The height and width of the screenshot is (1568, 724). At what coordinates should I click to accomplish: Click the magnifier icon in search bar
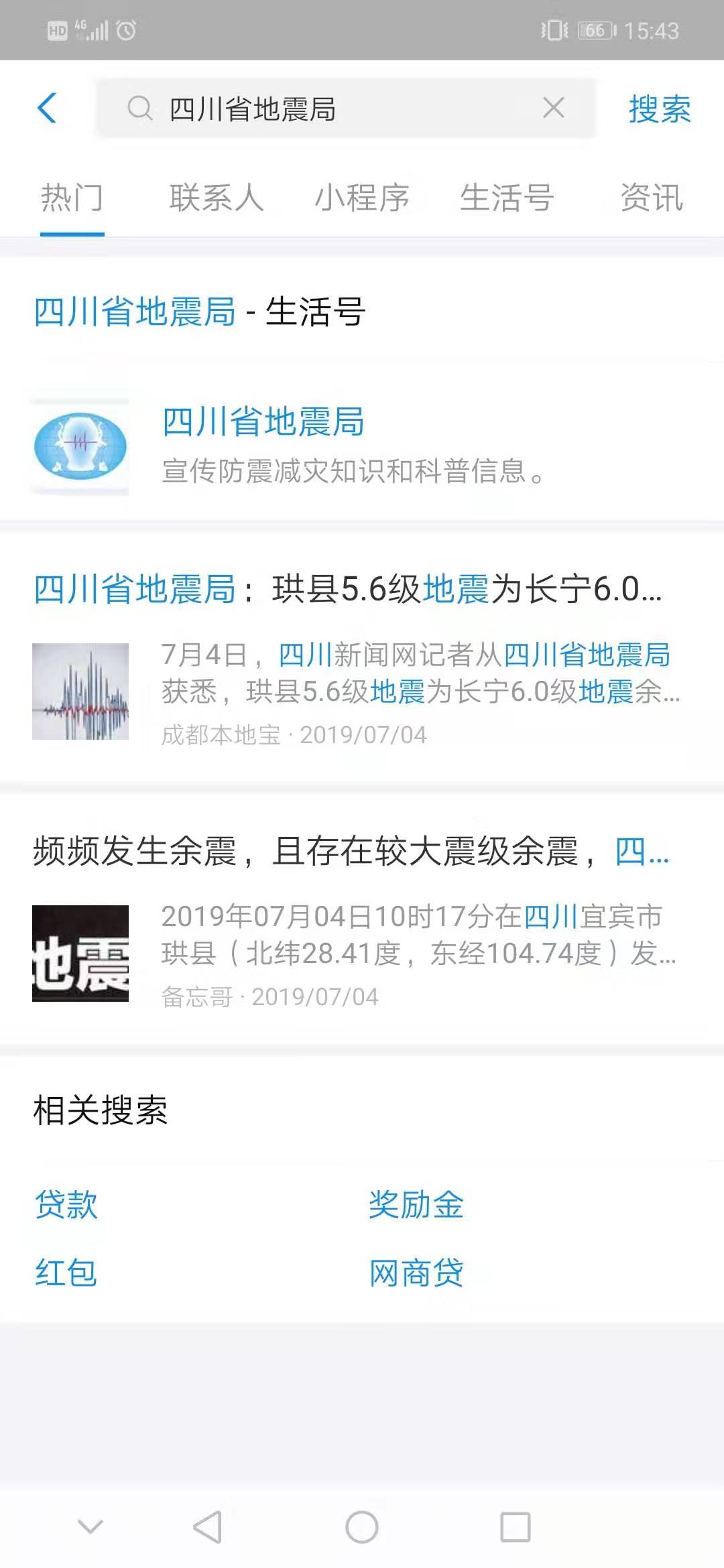139,109
